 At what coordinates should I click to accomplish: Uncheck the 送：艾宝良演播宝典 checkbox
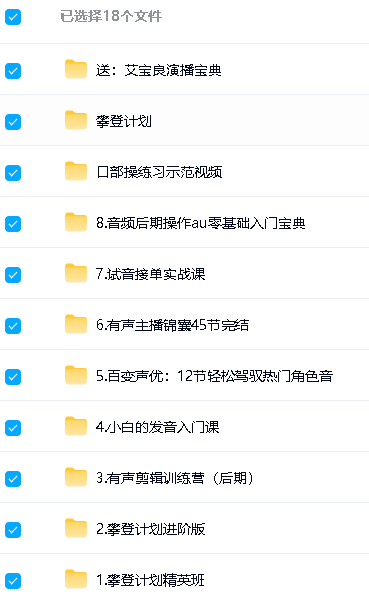(x=13, y=71)
